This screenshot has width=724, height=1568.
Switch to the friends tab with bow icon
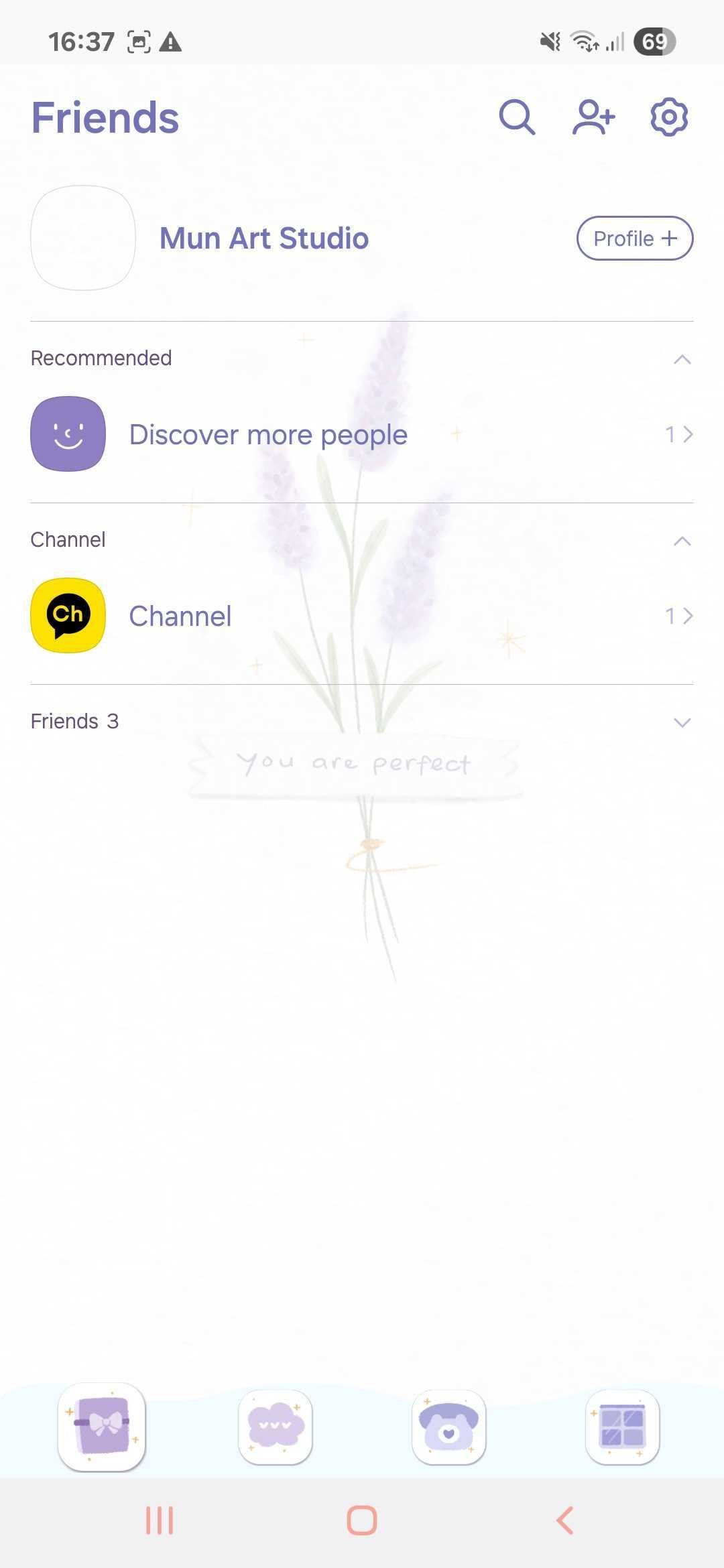[x=102, y=1427]
